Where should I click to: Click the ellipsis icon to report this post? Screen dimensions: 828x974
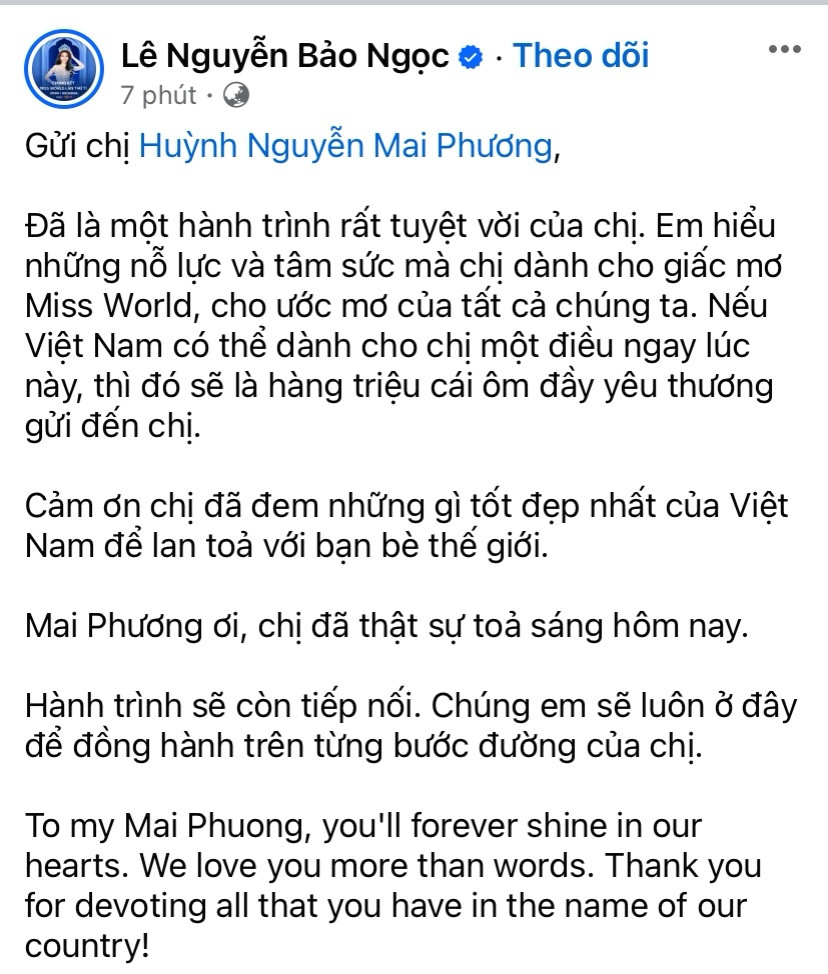[x=785, y=47]
